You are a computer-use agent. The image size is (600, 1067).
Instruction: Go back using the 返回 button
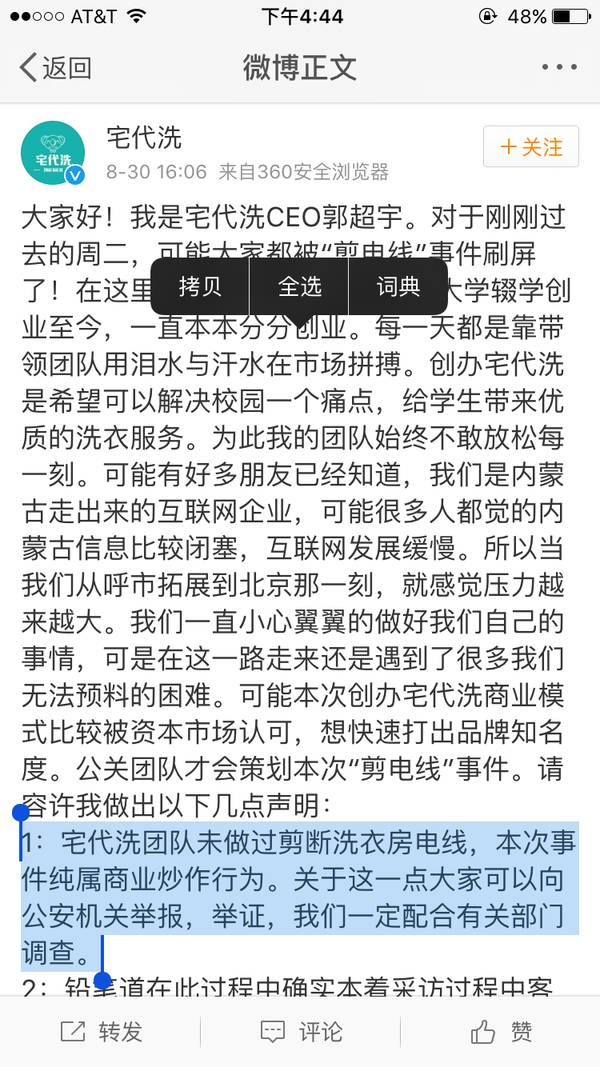pyautogui.click(x=56, y=68)
